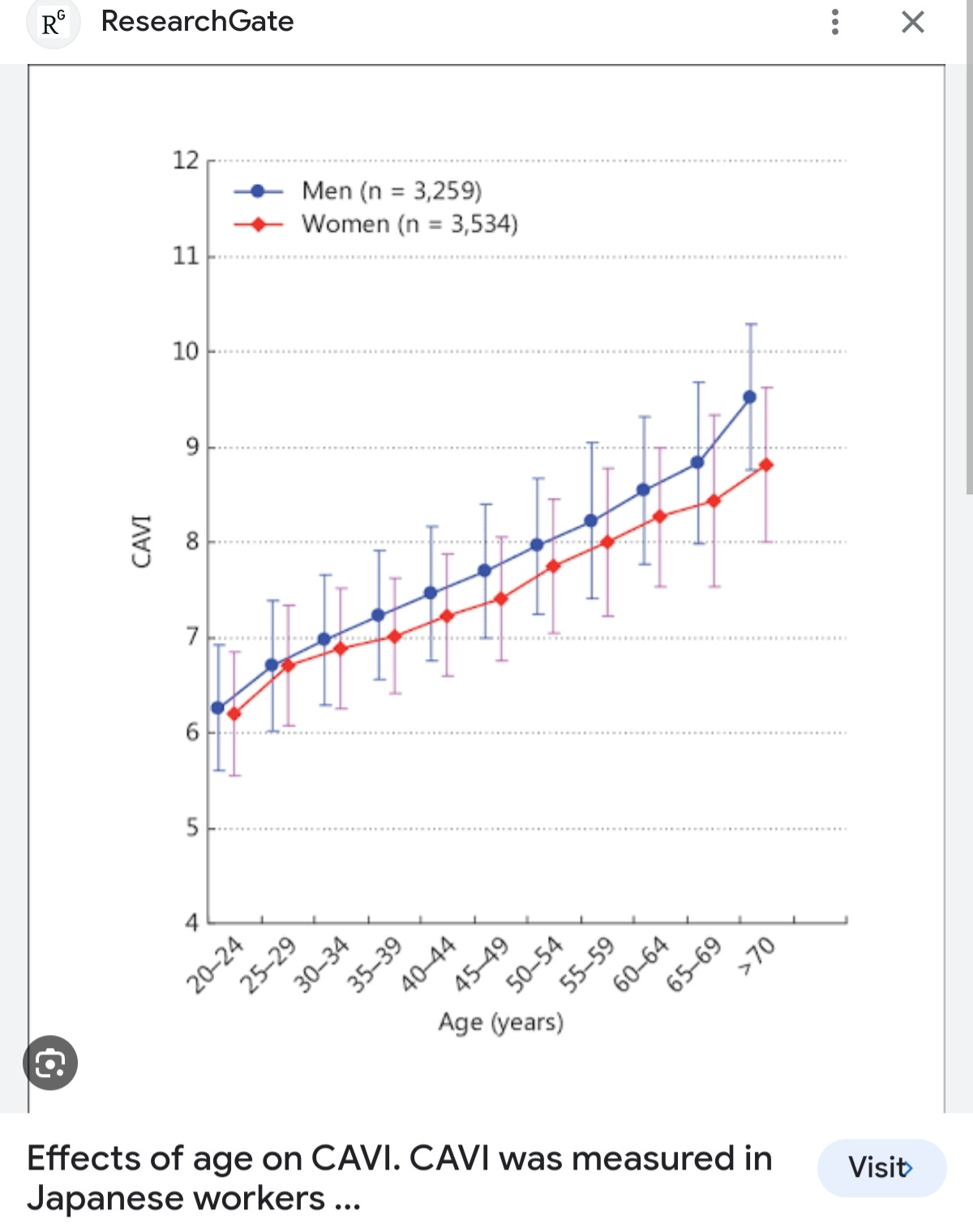Image resolution: width=973 pixels, height=1232 pixels.
Task: Close the image viewer
Action: (913, 22)
